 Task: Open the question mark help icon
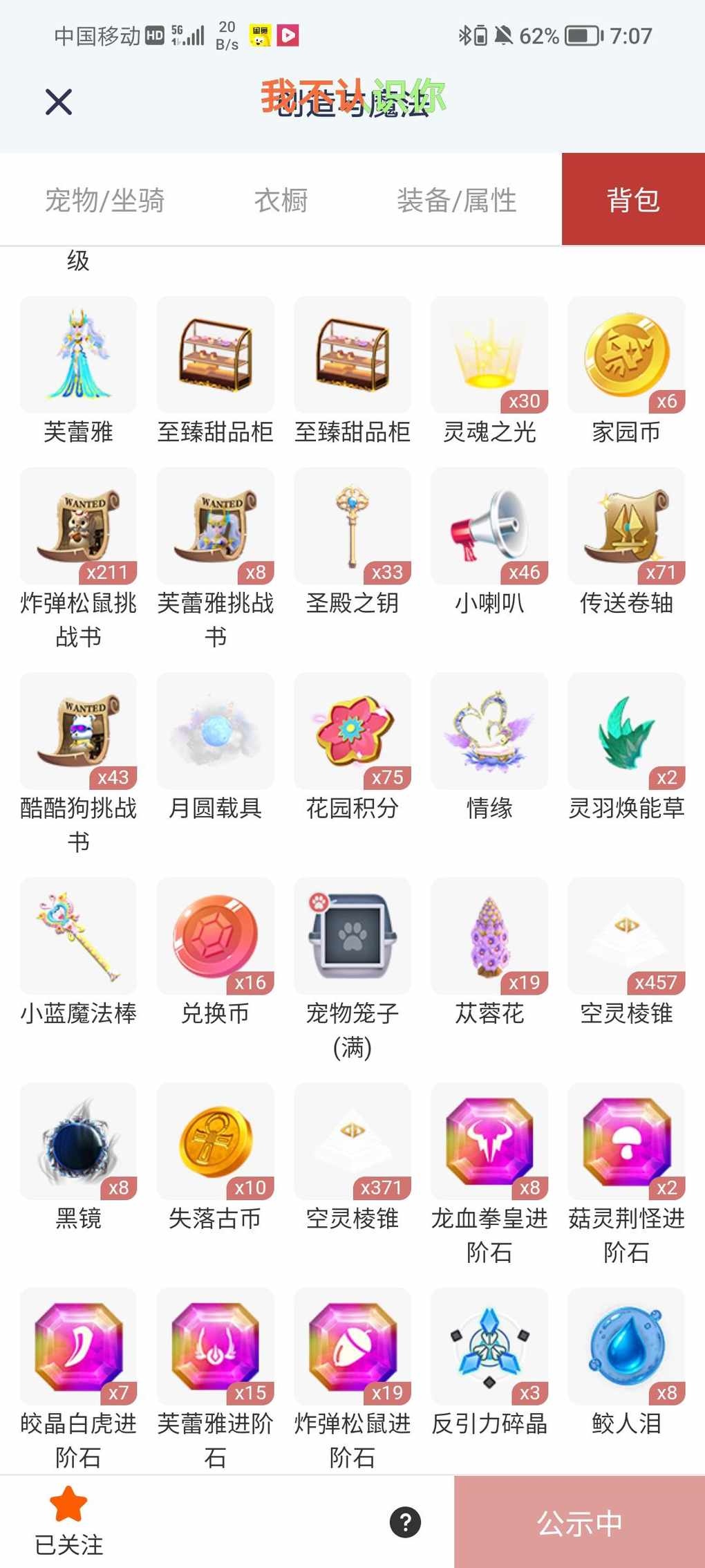[405, 1522]
